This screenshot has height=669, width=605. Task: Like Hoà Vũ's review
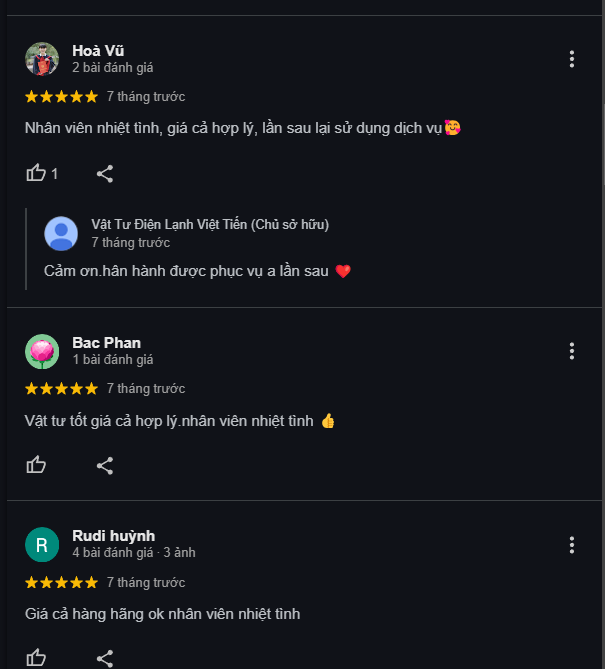pyautogui.click(x=37, y=174)
